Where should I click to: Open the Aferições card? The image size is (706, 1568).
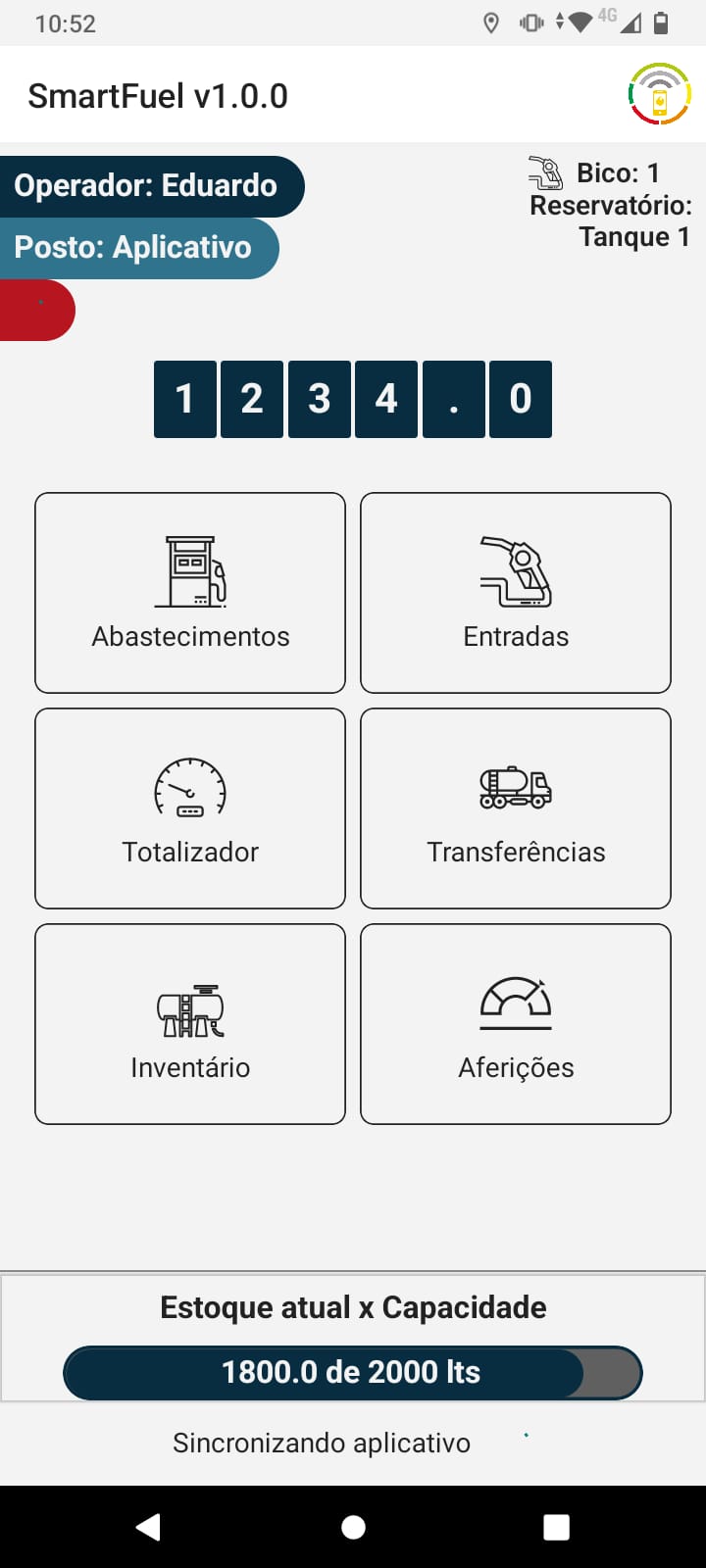(x=516, y=1024)
